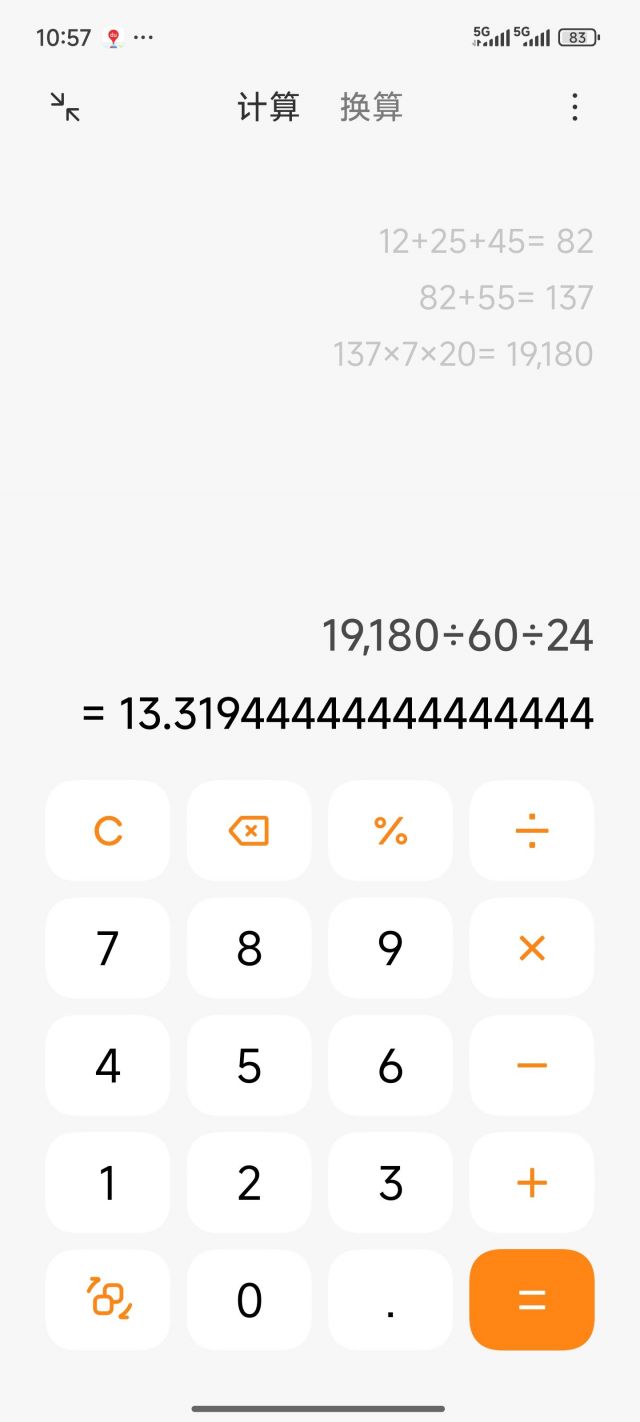Insert a decimal point
This screenshot has height=1422, width=640.
[x=390, y=1300]
